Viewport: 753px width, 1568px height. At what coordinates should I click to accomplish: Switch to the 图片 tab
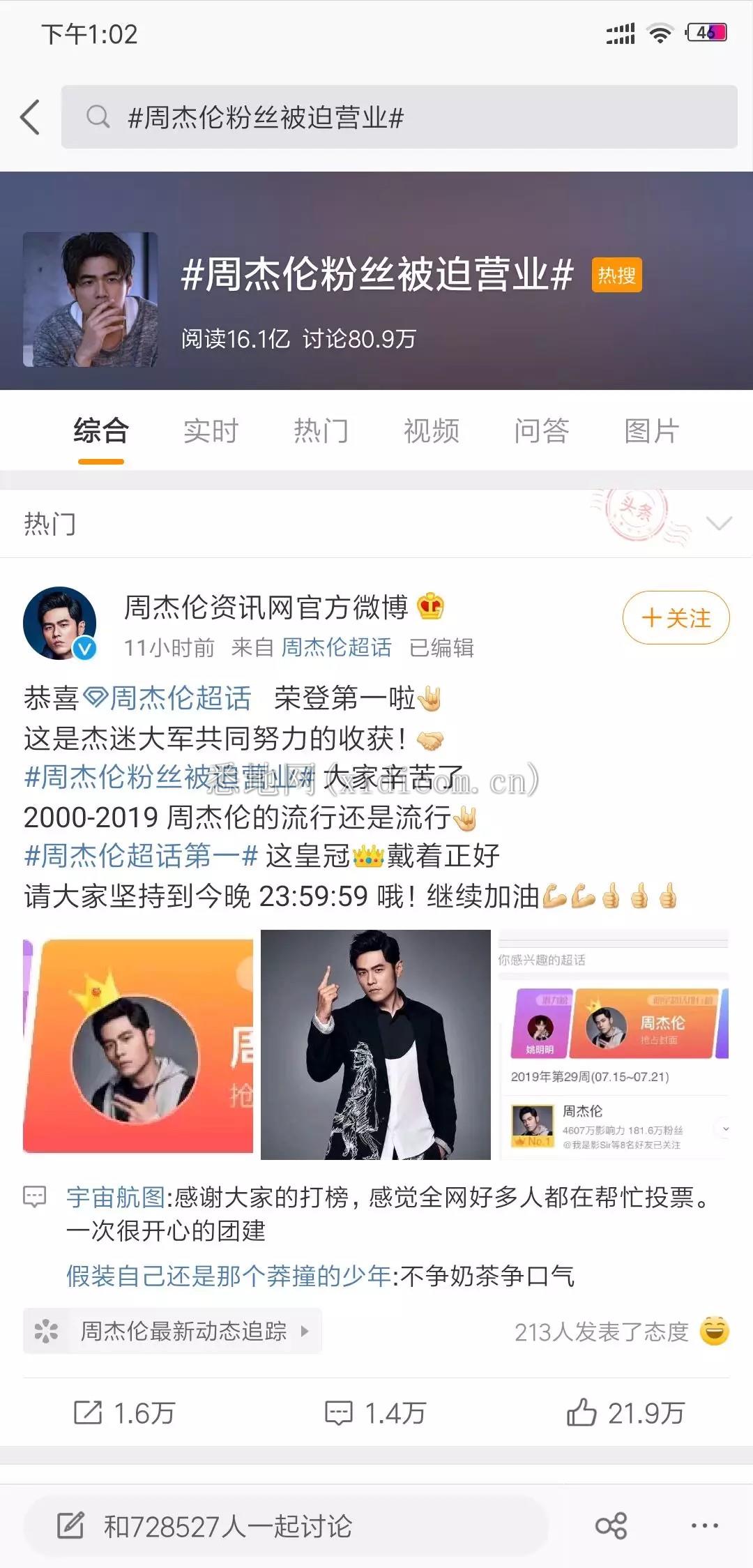tap(651, 431)
